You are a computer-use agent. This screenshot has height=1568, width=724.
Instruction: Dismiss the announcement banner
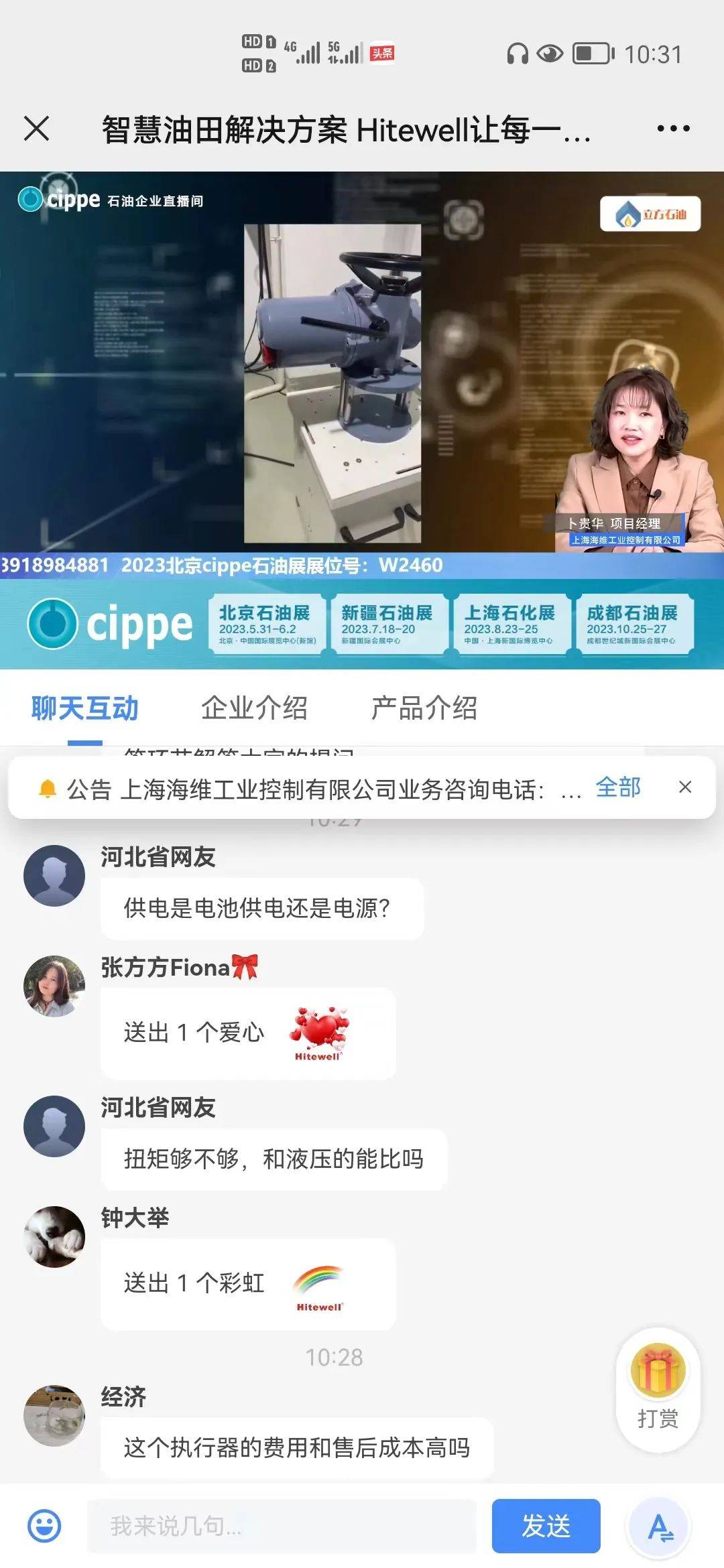click(684, 787)
